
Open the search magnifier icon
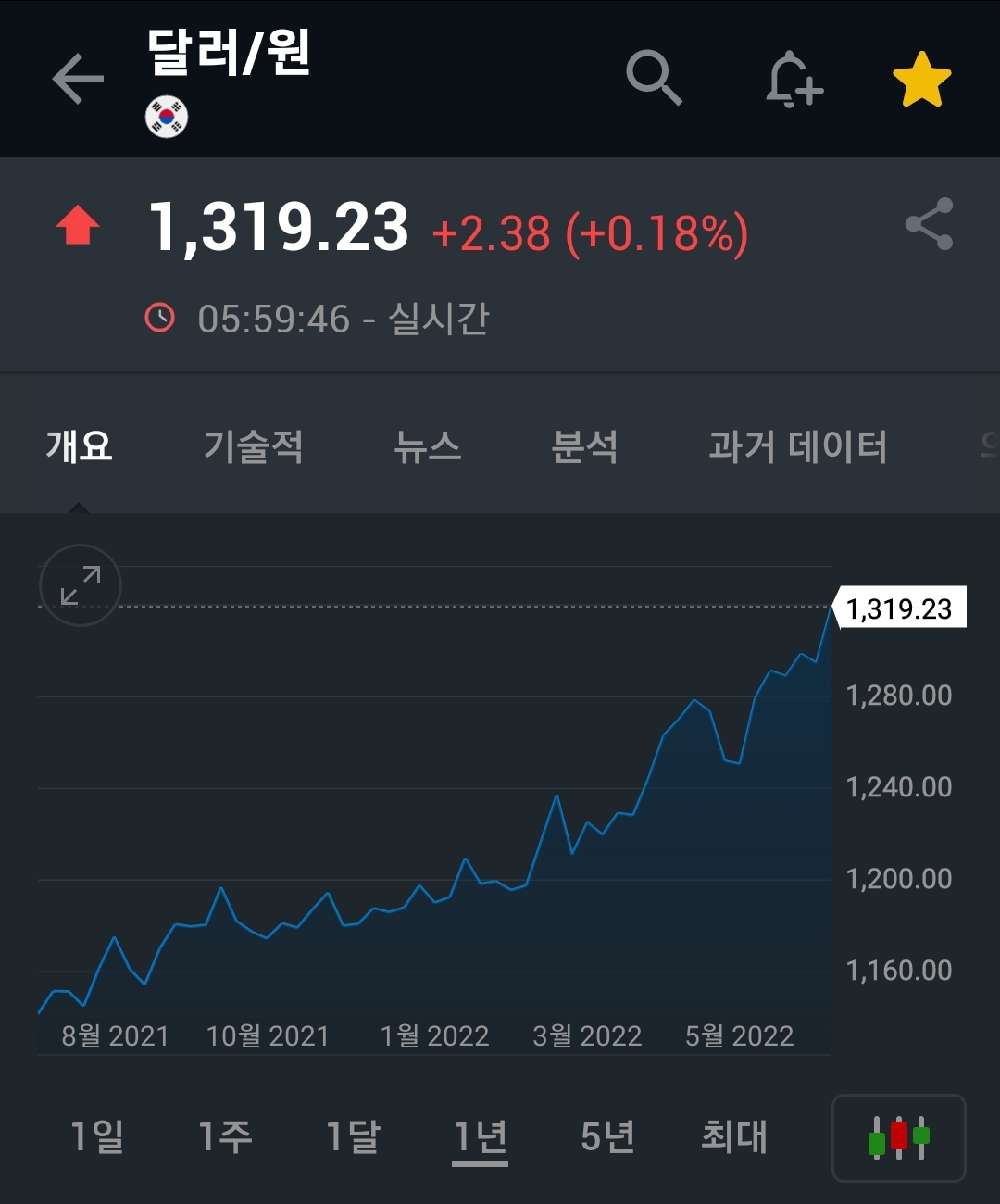(654, 78)
